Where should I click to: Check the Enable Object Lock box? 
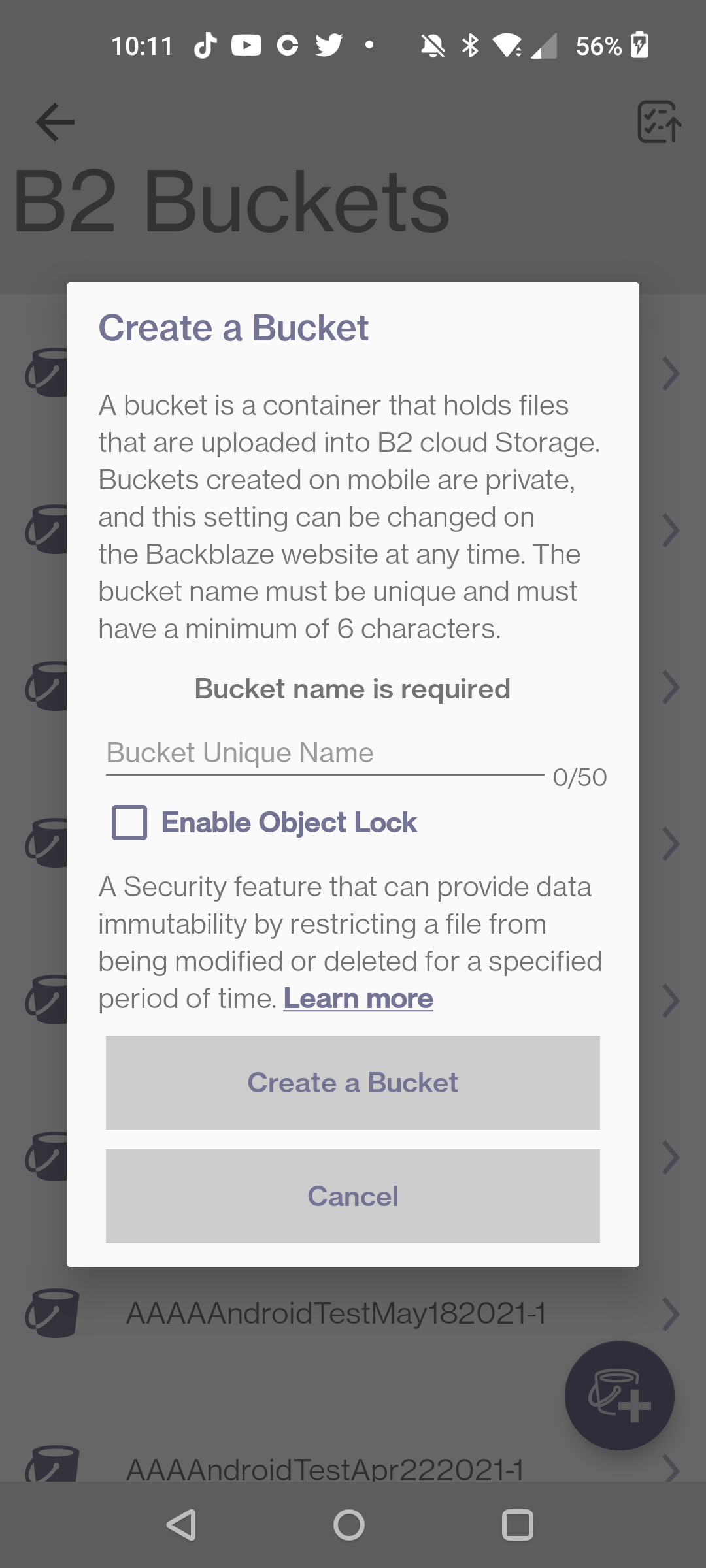[x=129, y=822]
